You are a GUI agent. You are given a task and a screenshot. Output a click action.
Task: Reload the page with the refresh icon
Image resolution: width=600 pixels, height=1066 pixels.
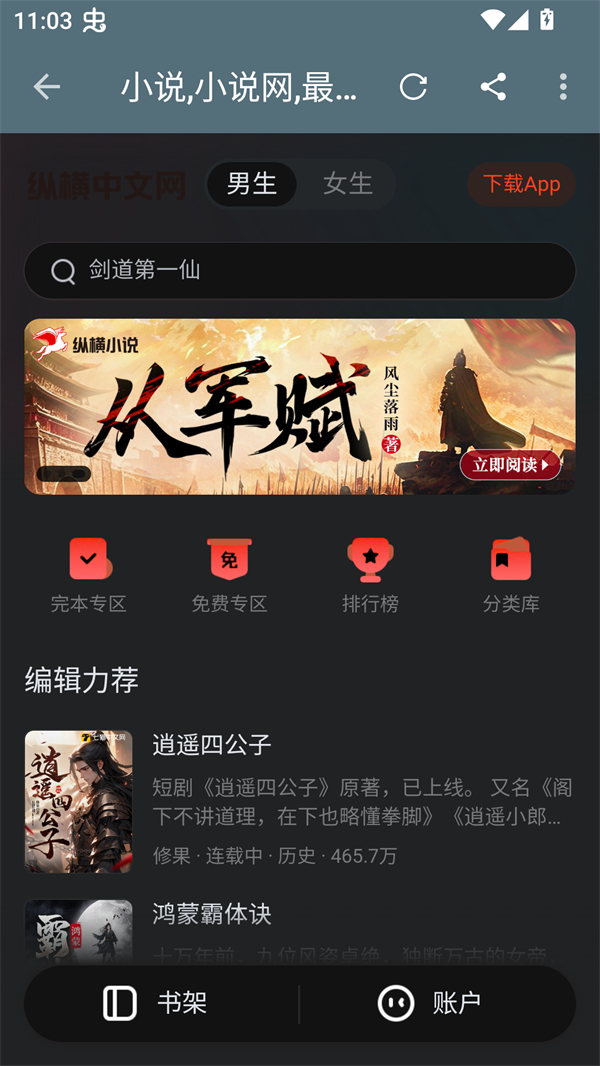[x=413, y=87]
